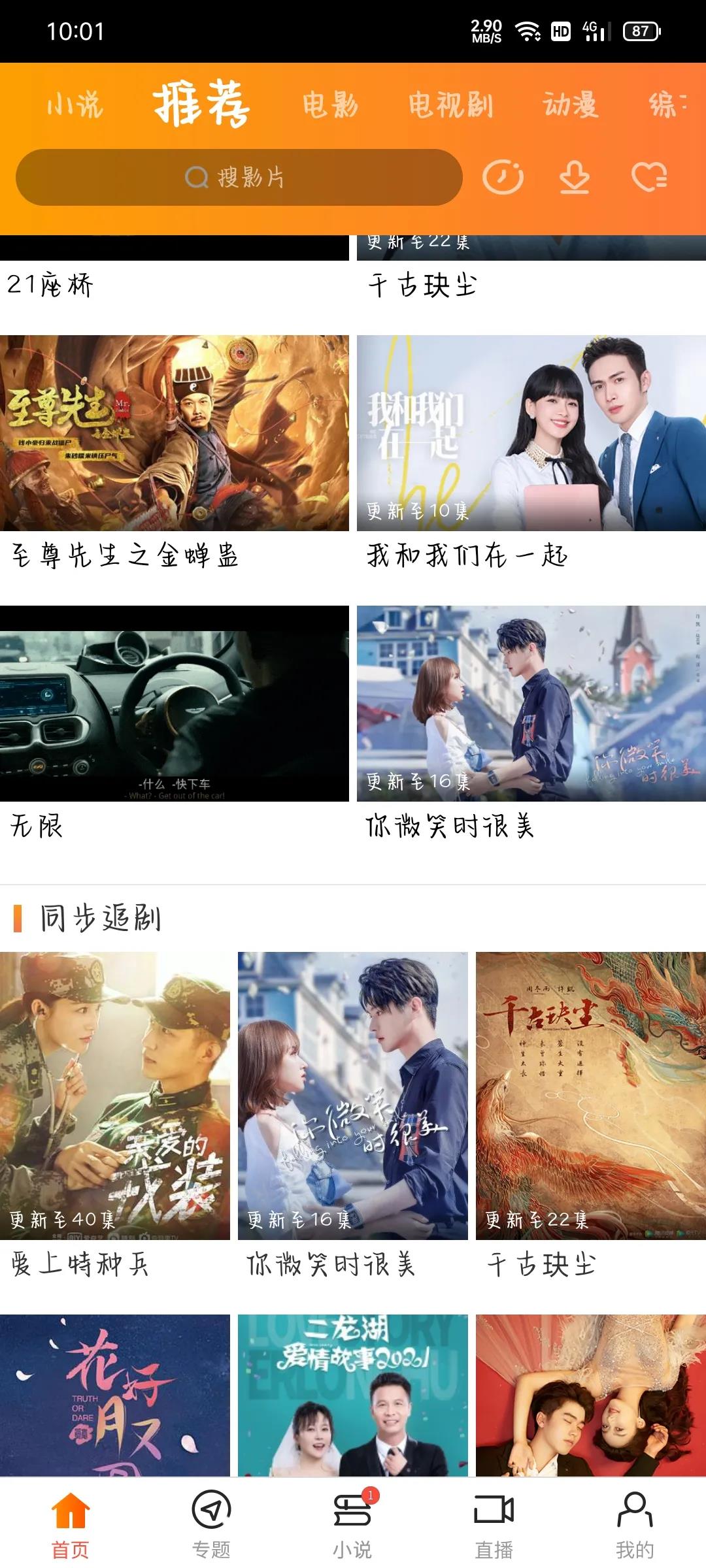Switch to the 小说 top tab
706x1568 pixels.
point(75,105)
